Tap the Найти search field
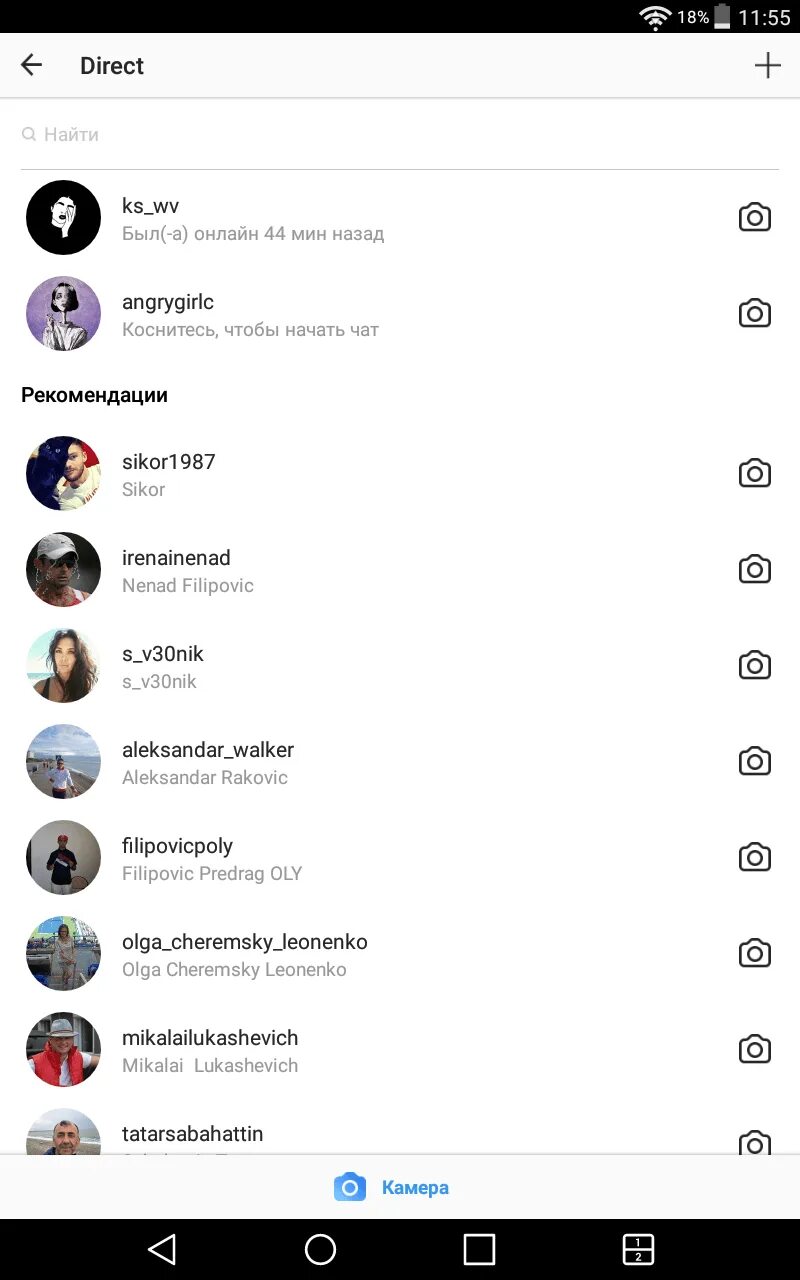This screenshot has width=800, height=1280. tap(400, 134)
